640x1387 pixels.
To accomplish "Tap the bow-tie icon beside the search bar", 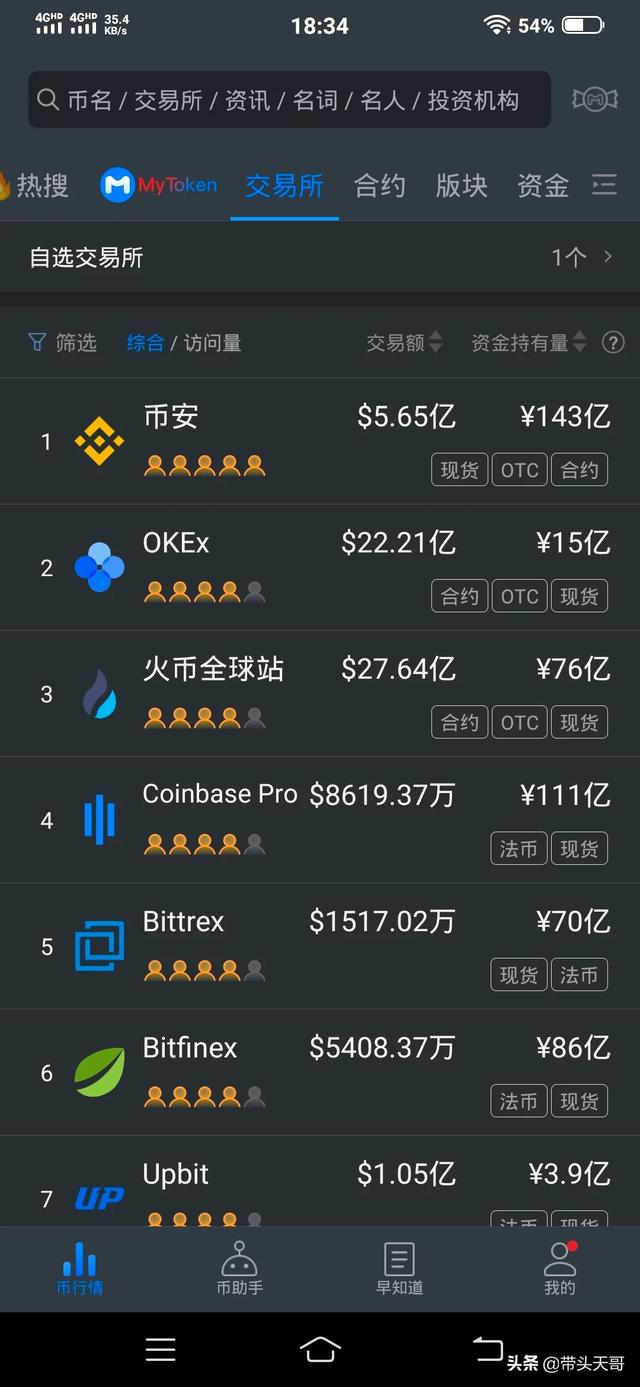I will click(595, 99).
